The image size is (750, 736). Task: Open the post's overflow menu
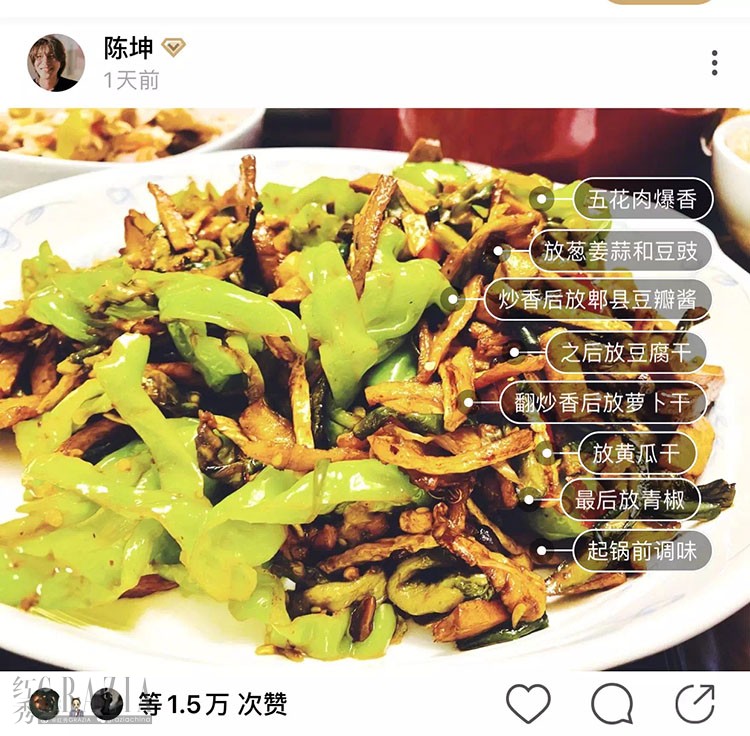pyautogui.click(x=714, y=63)
